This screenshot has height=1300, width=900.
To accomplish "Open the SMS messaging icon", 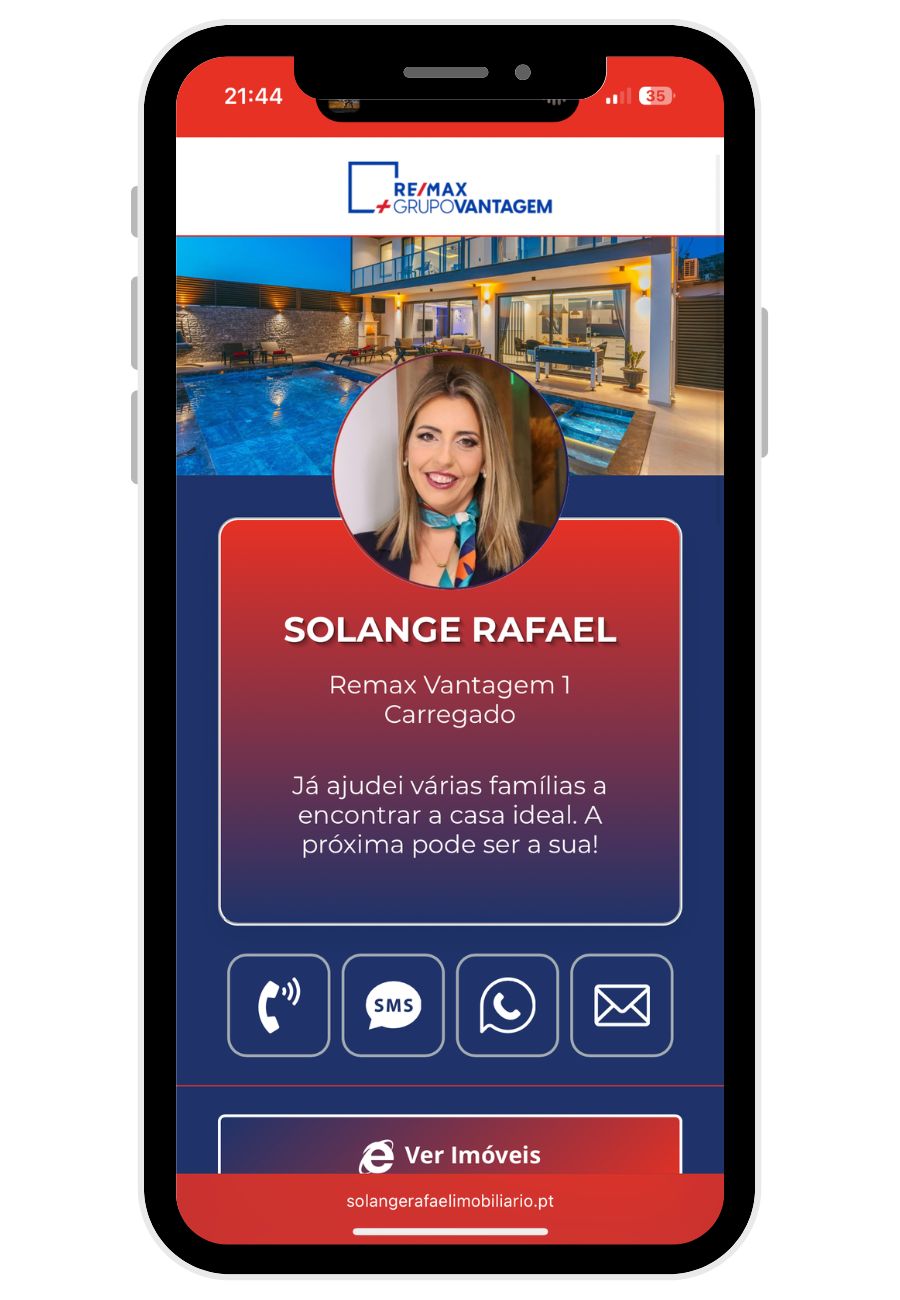I will [392, 1005].
